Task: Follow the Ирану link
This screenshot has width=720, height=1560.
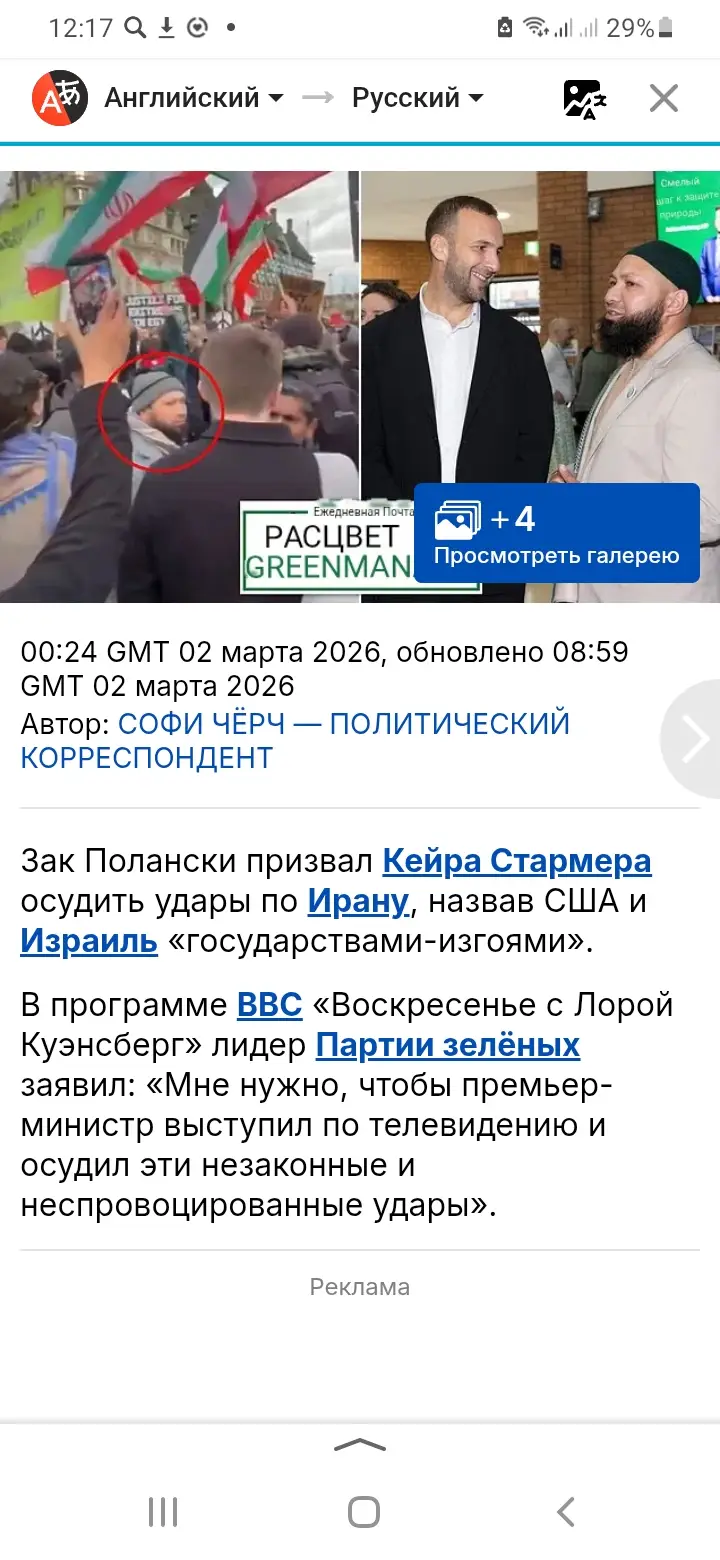Action: [357, 901]
